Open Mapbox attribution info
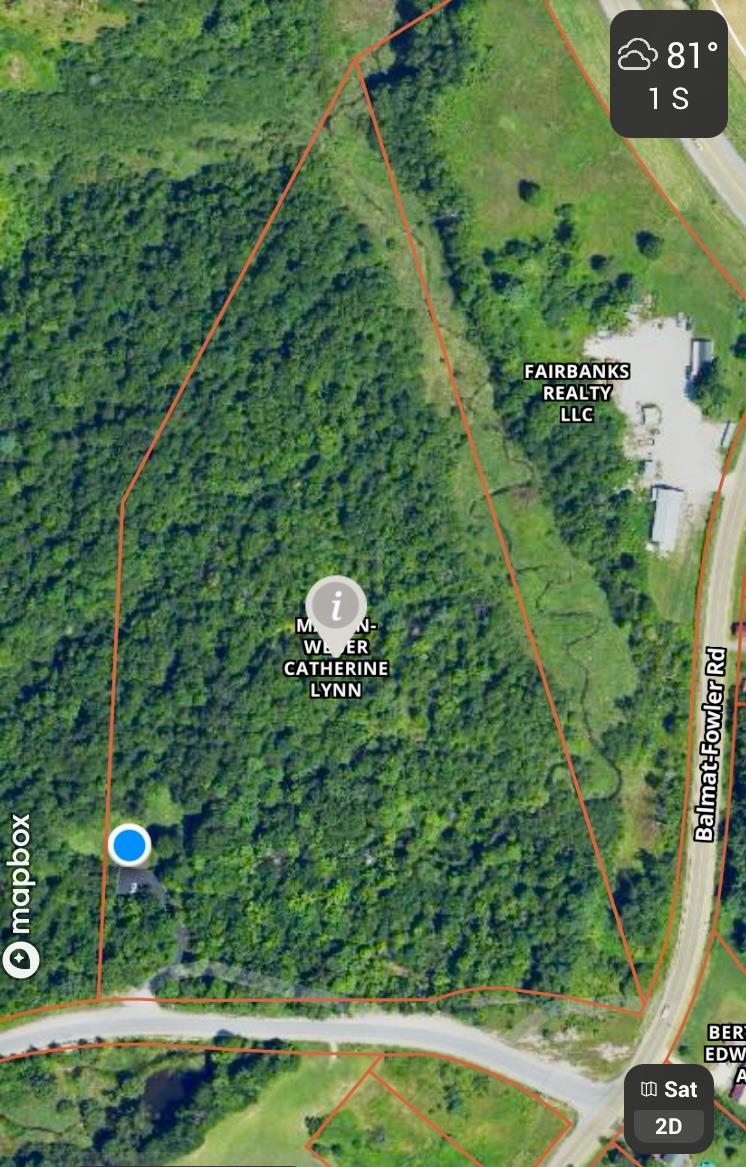 [21, 958]
